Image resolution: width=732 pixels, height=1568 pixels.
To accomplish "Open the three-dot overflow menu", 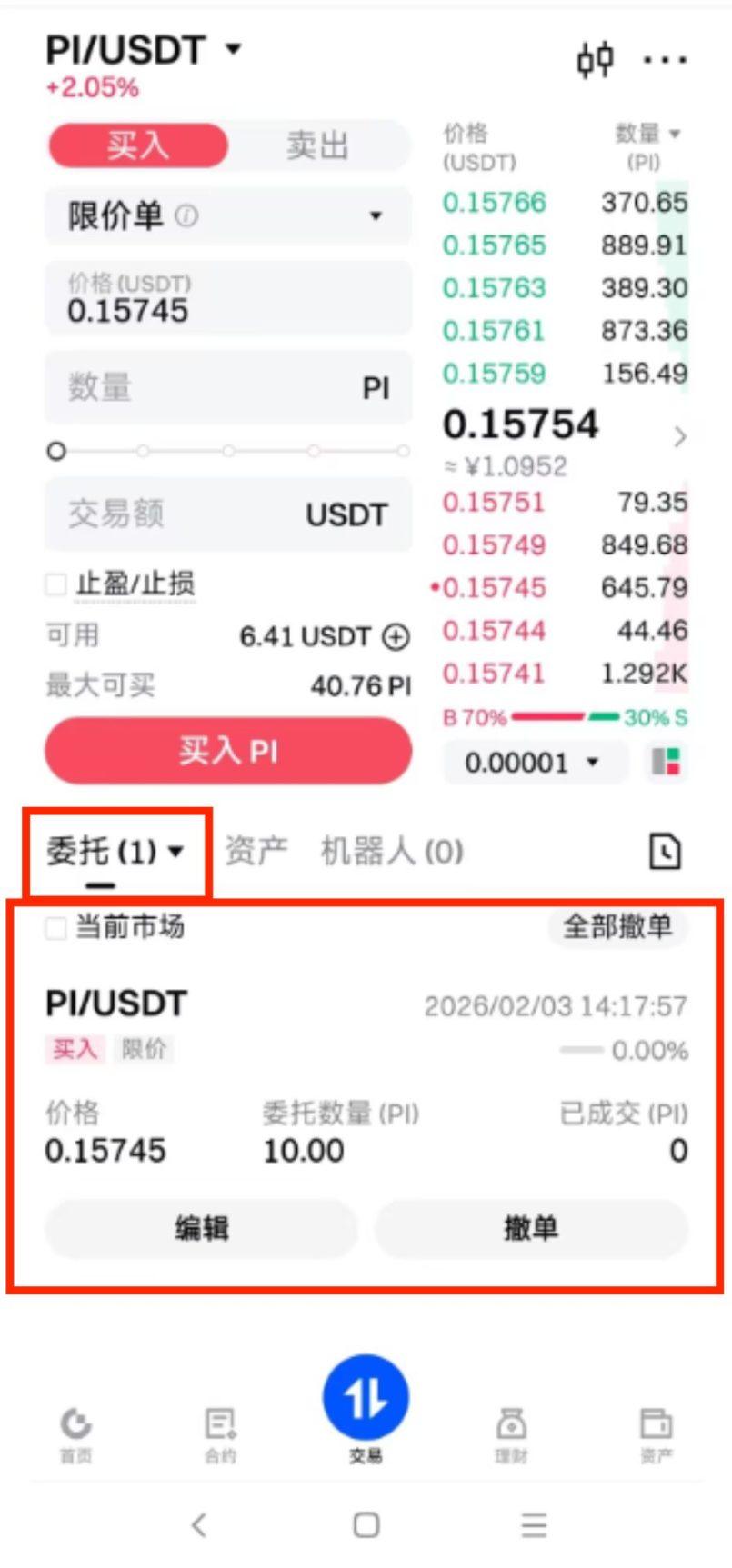I will point(665,60).
